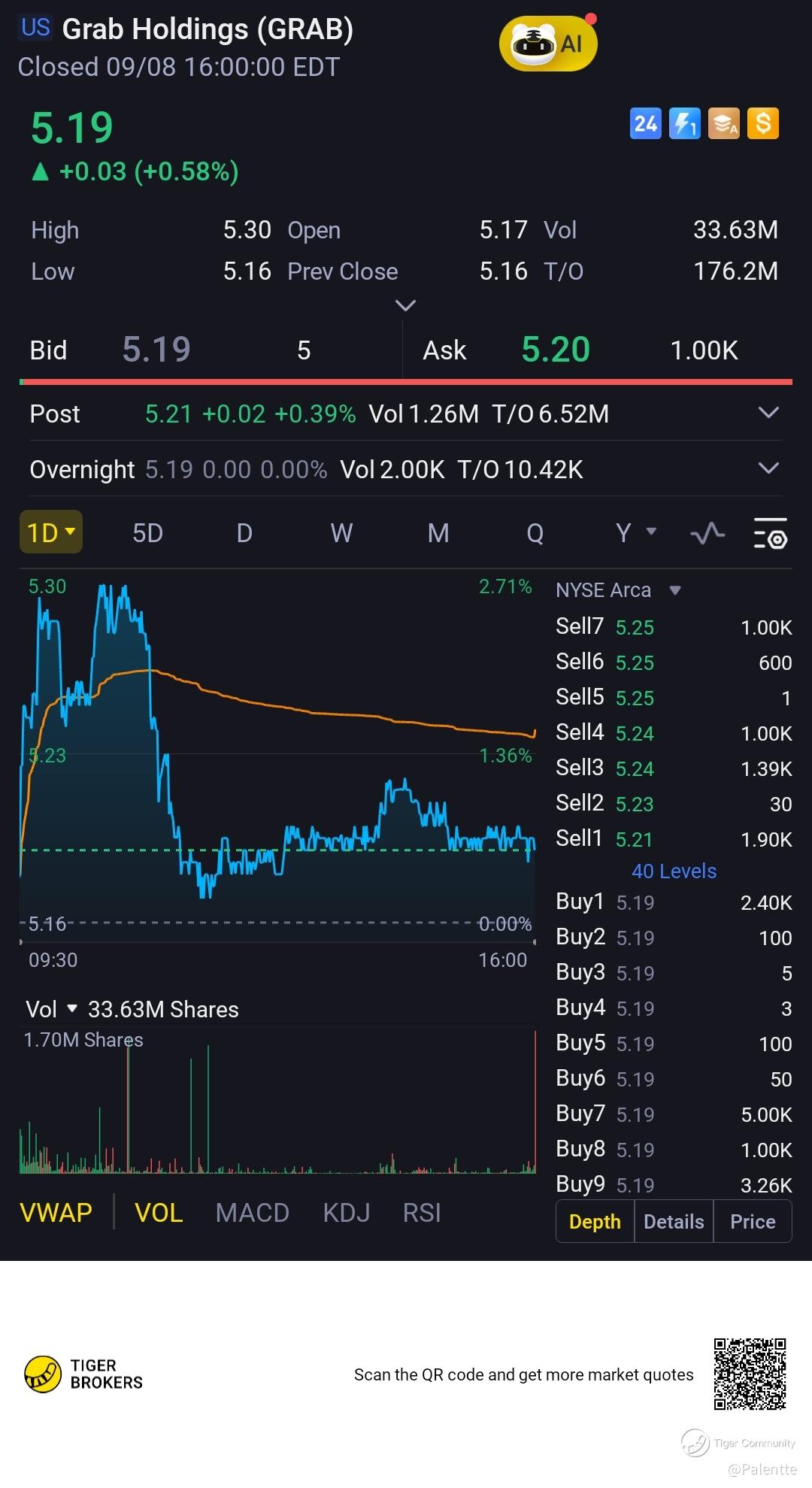View the 40 Levels order book
Screen dimensions: 812x1488
[x=674, y=871]
